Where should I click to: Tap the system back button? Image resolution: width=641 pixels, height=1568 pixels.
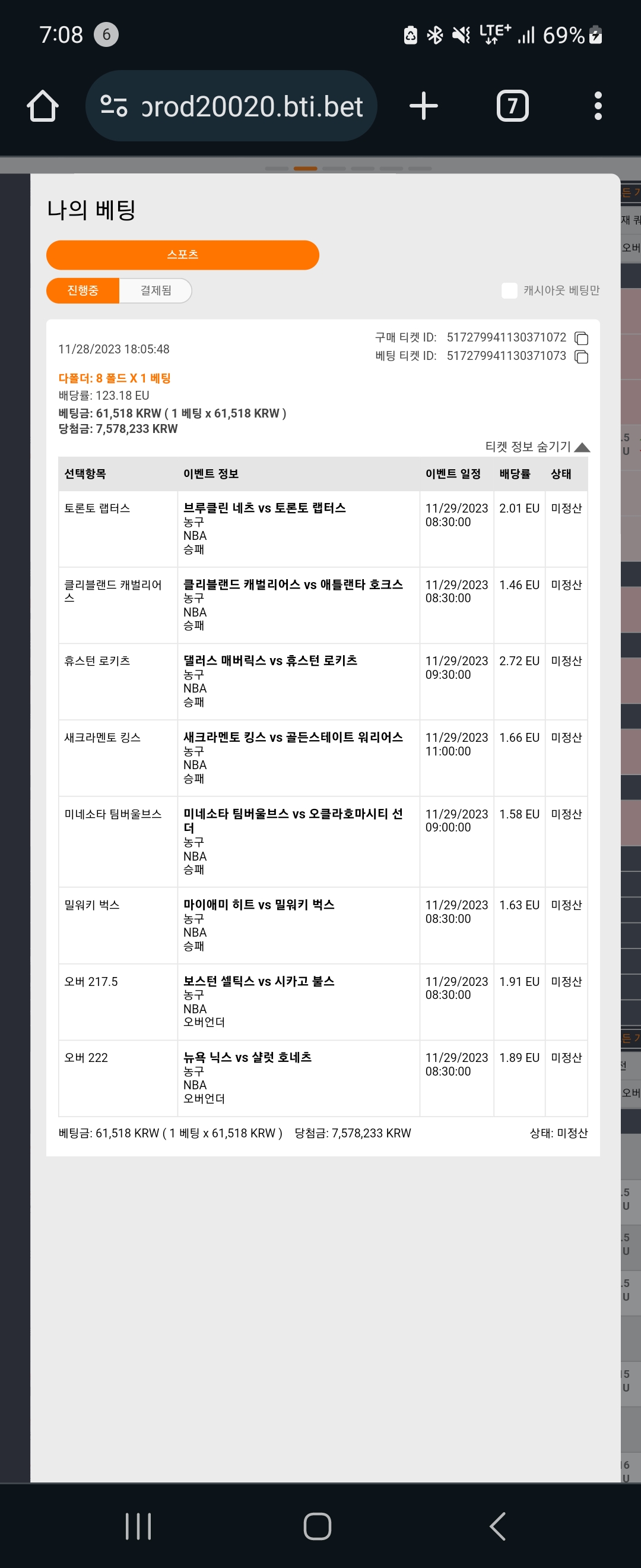point(497,1526)
